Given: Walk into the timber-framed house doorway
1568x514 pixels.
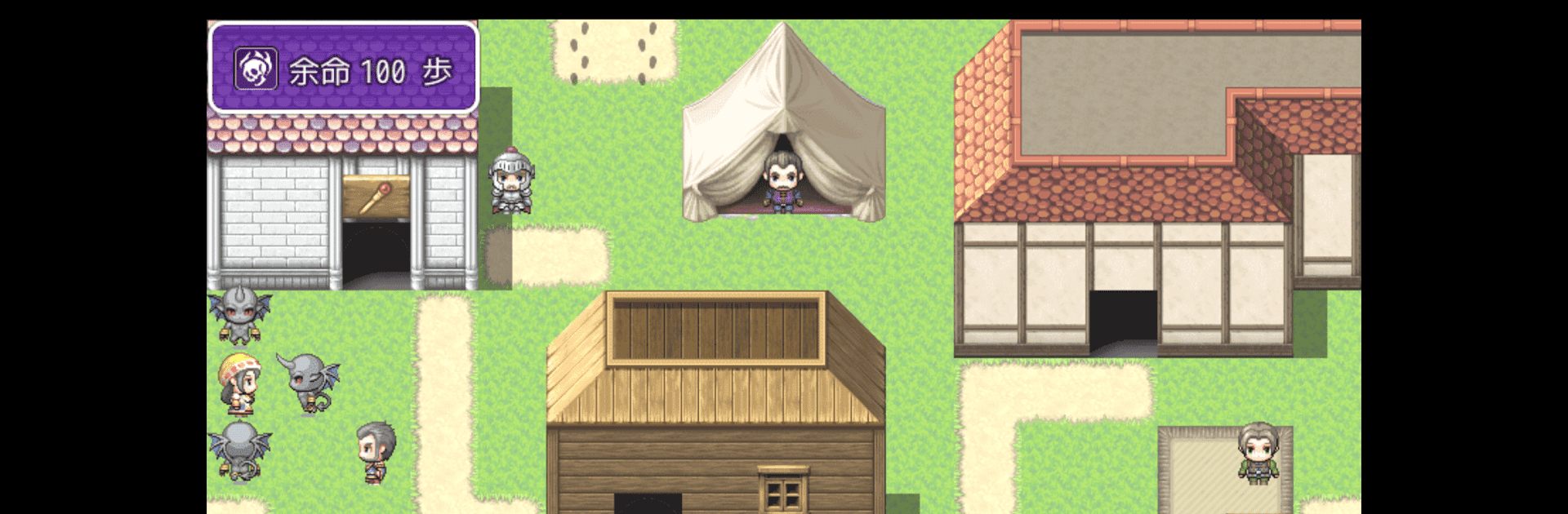Looking at the screenshot, I should [x=1123, y=321].
